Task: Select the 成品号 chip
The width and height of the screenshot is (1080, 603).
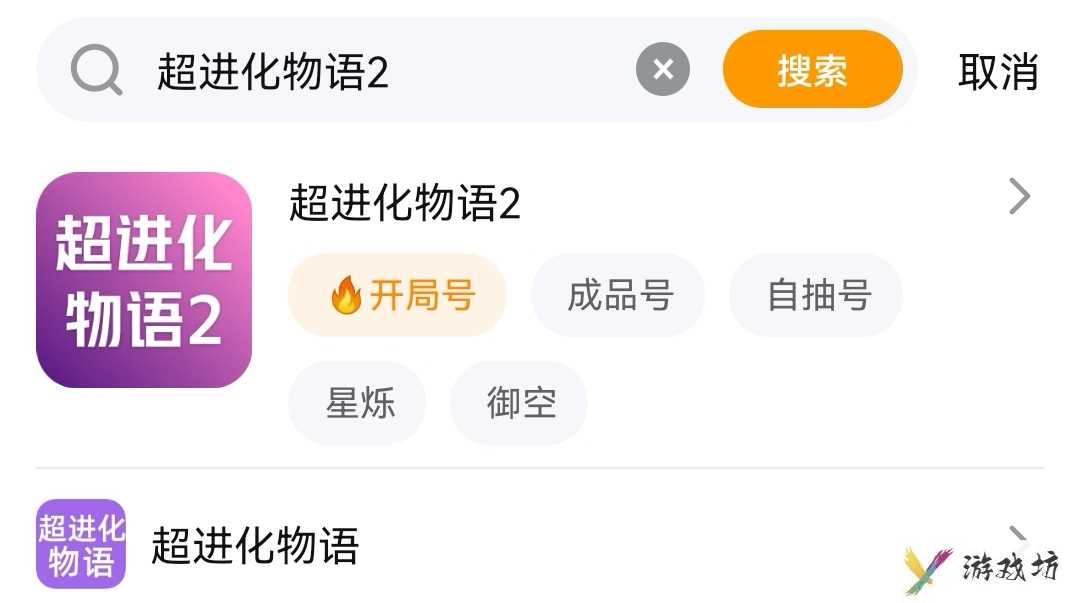Action: tap(618, 296)
